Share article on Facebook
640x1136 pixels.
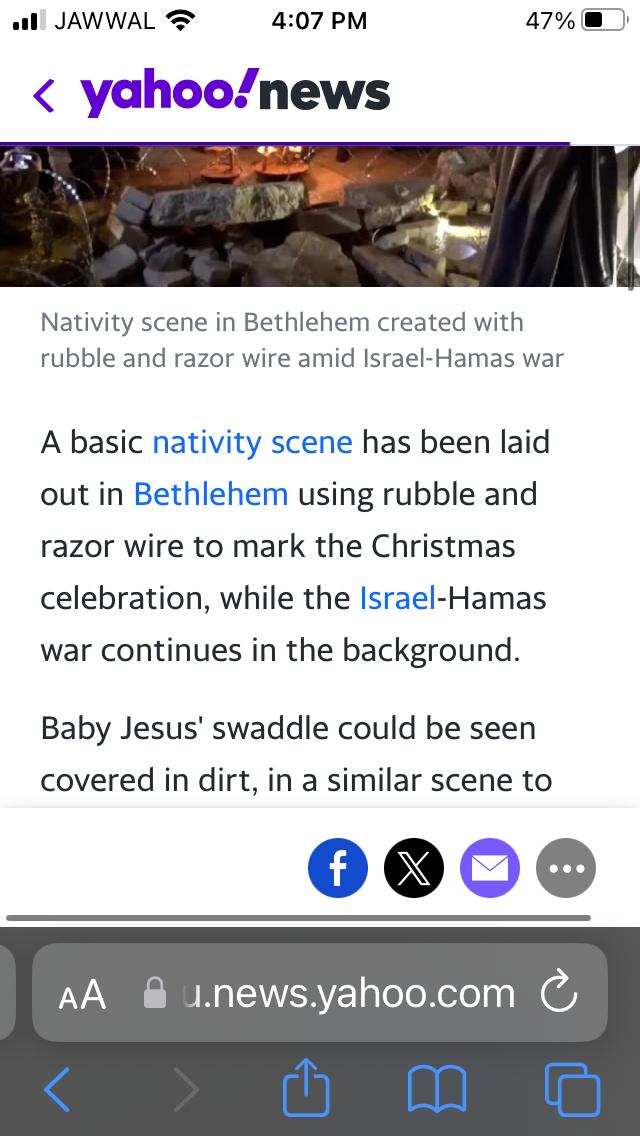click(338, 867)
